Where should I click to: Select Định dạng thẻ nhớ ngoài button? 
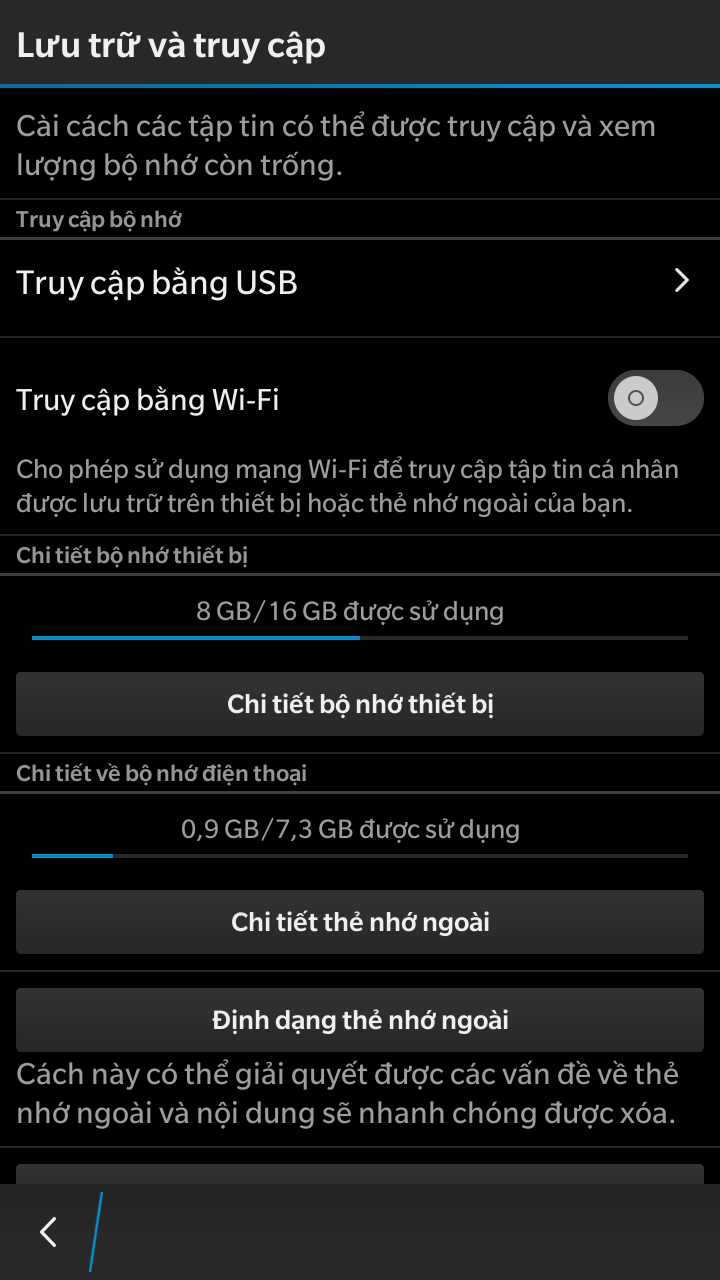[x=360, y=1019]
